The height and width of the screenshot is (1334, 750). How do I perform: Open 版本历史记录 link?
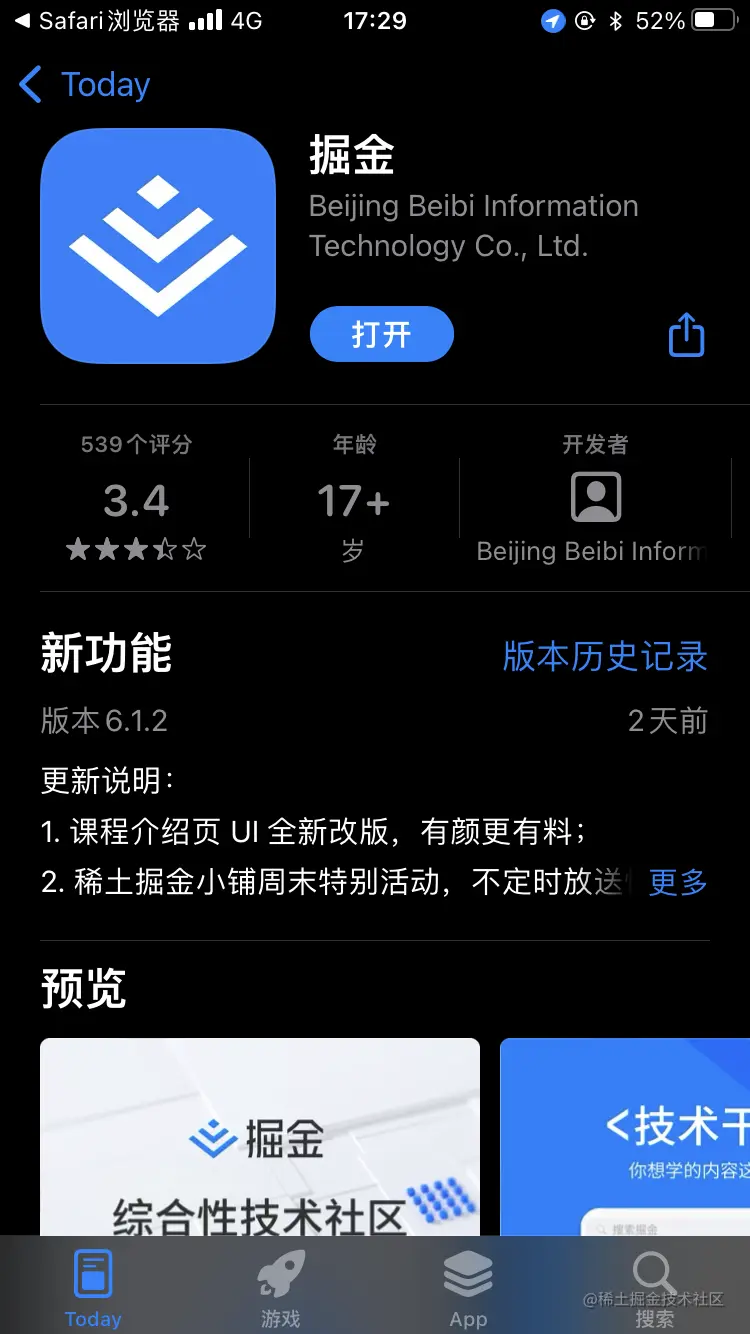(604, 656)
